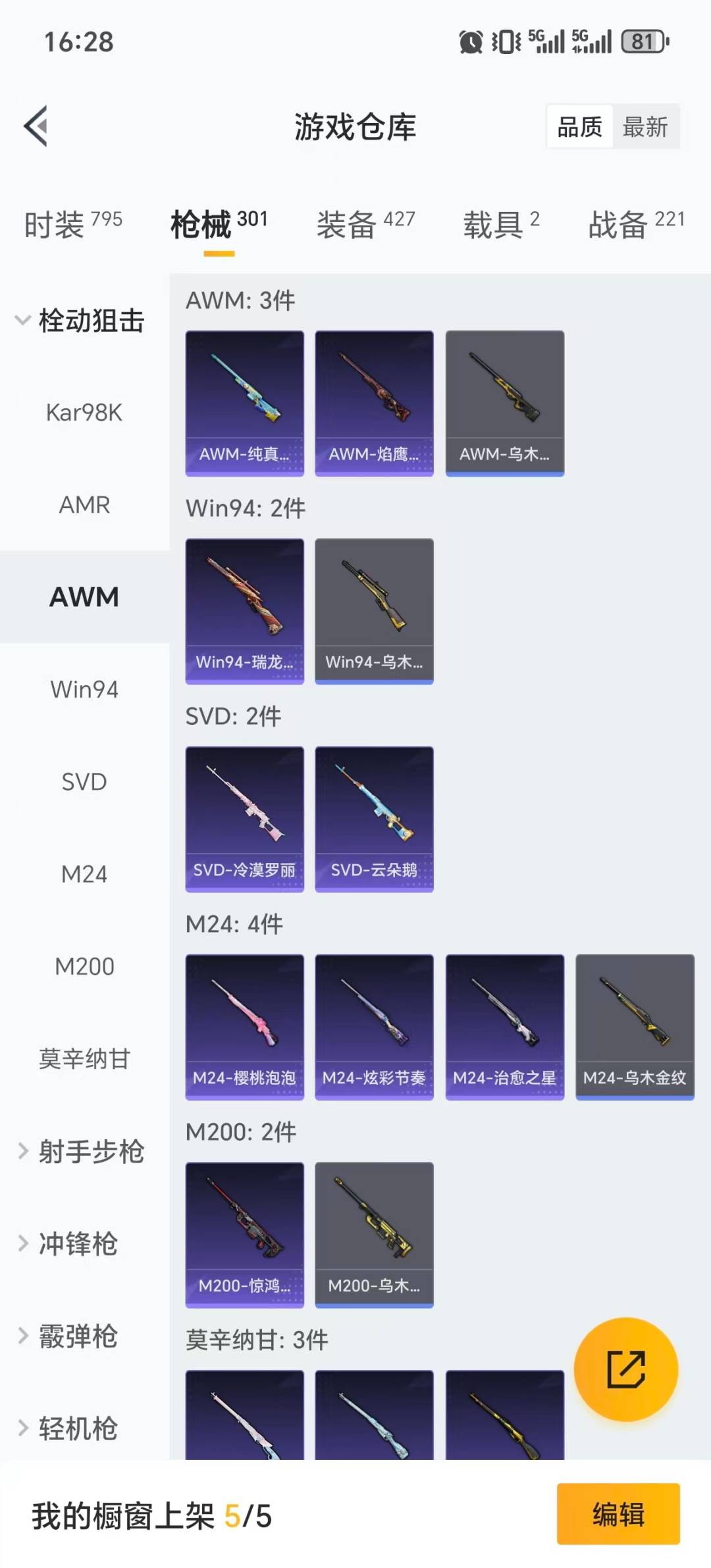Image resolution: width=711 pixels, height=1568 pixels.
Task: Click the back arrow at top left
Action: (x=36, y=127)
